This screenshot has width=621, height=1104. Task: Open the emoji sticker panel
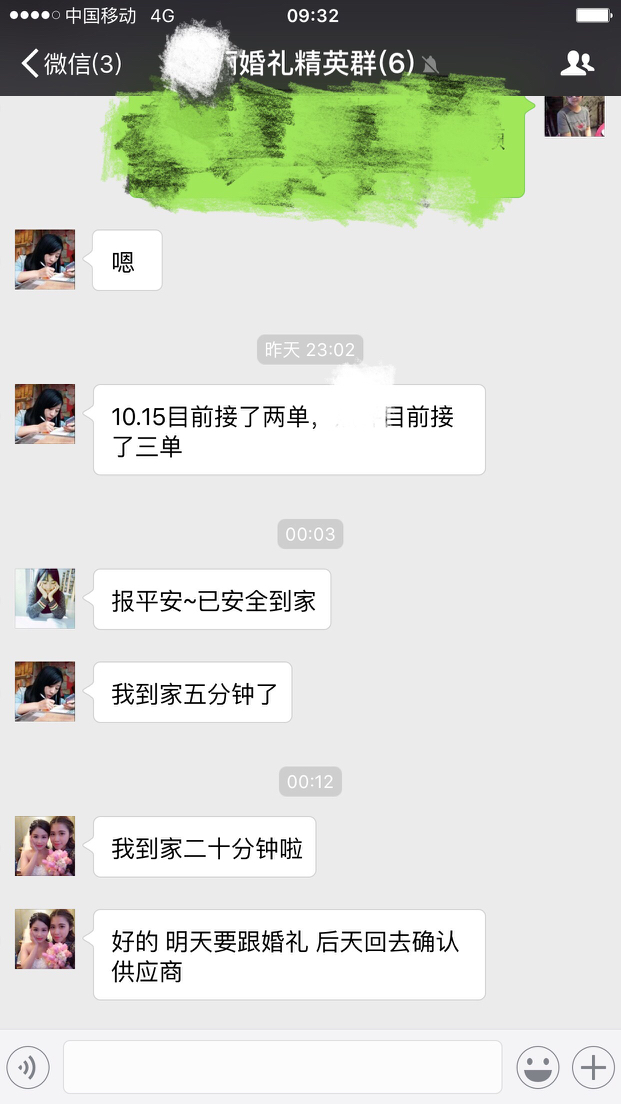tap(538, 1067)
